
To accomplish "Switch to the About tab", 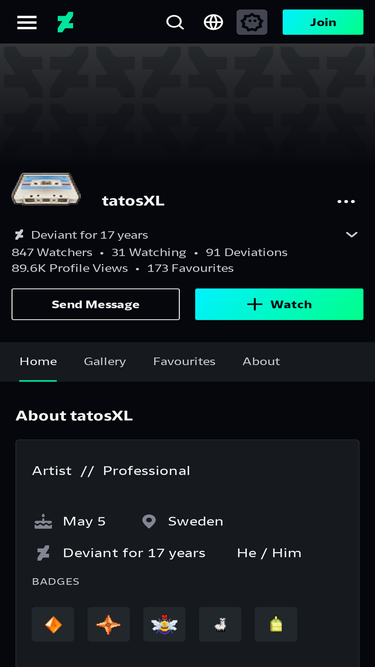I will pyautogui.click(x=261, y=361).
